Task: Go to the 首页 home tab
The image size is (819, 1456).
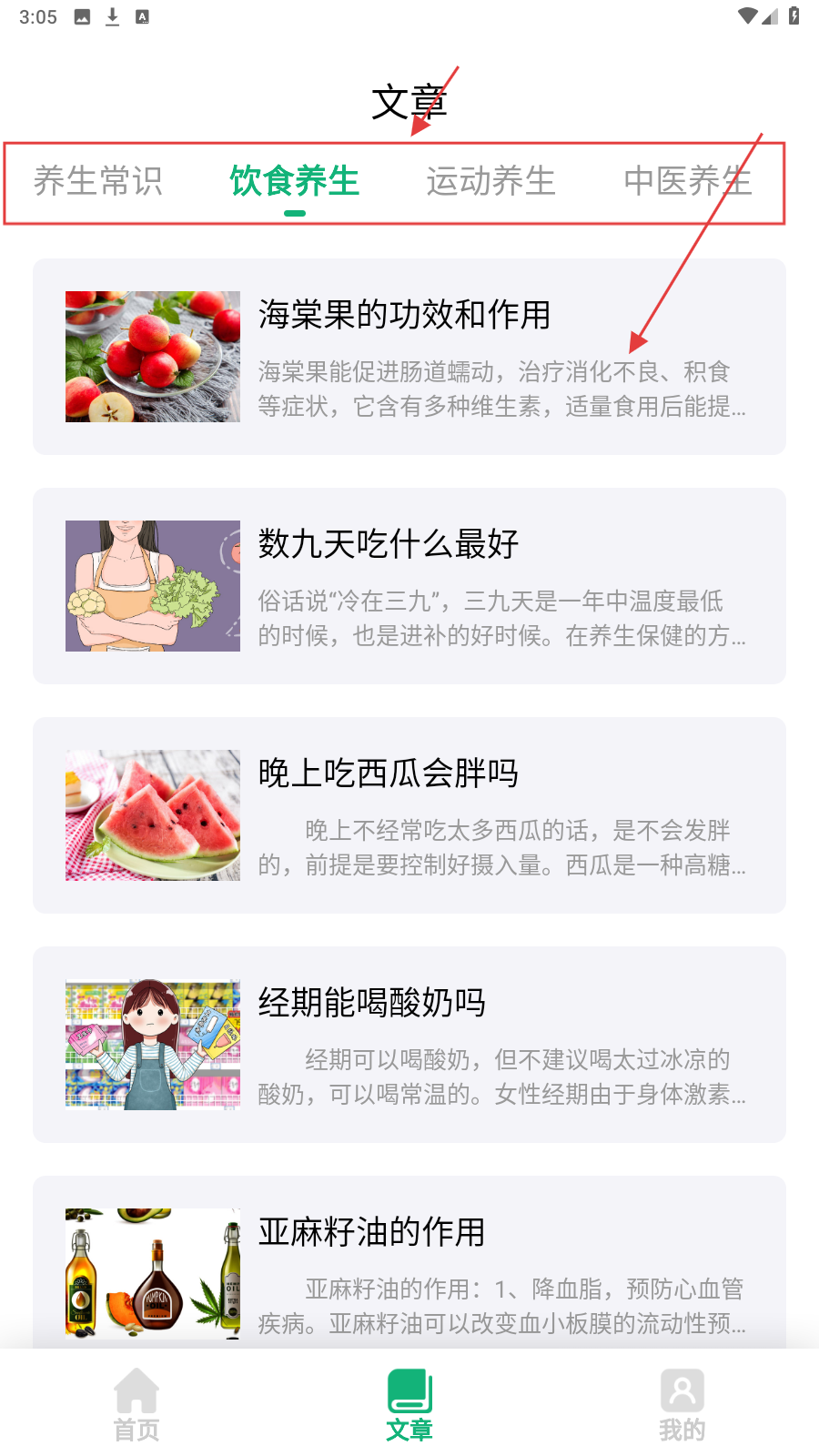Action: point(136,1404)
